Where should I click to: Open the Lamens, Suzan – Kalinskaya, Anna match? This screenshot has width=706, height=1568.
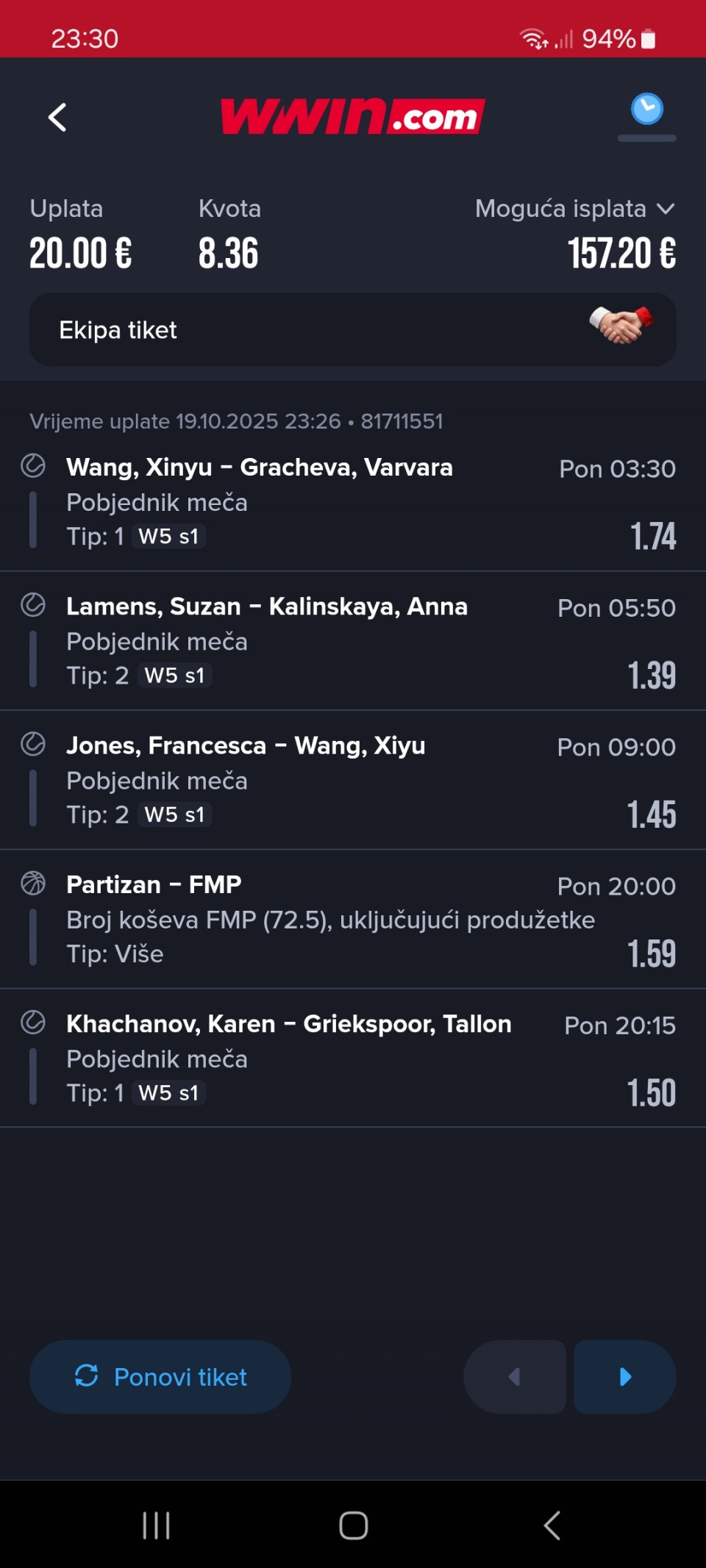(x=267, y=606)
